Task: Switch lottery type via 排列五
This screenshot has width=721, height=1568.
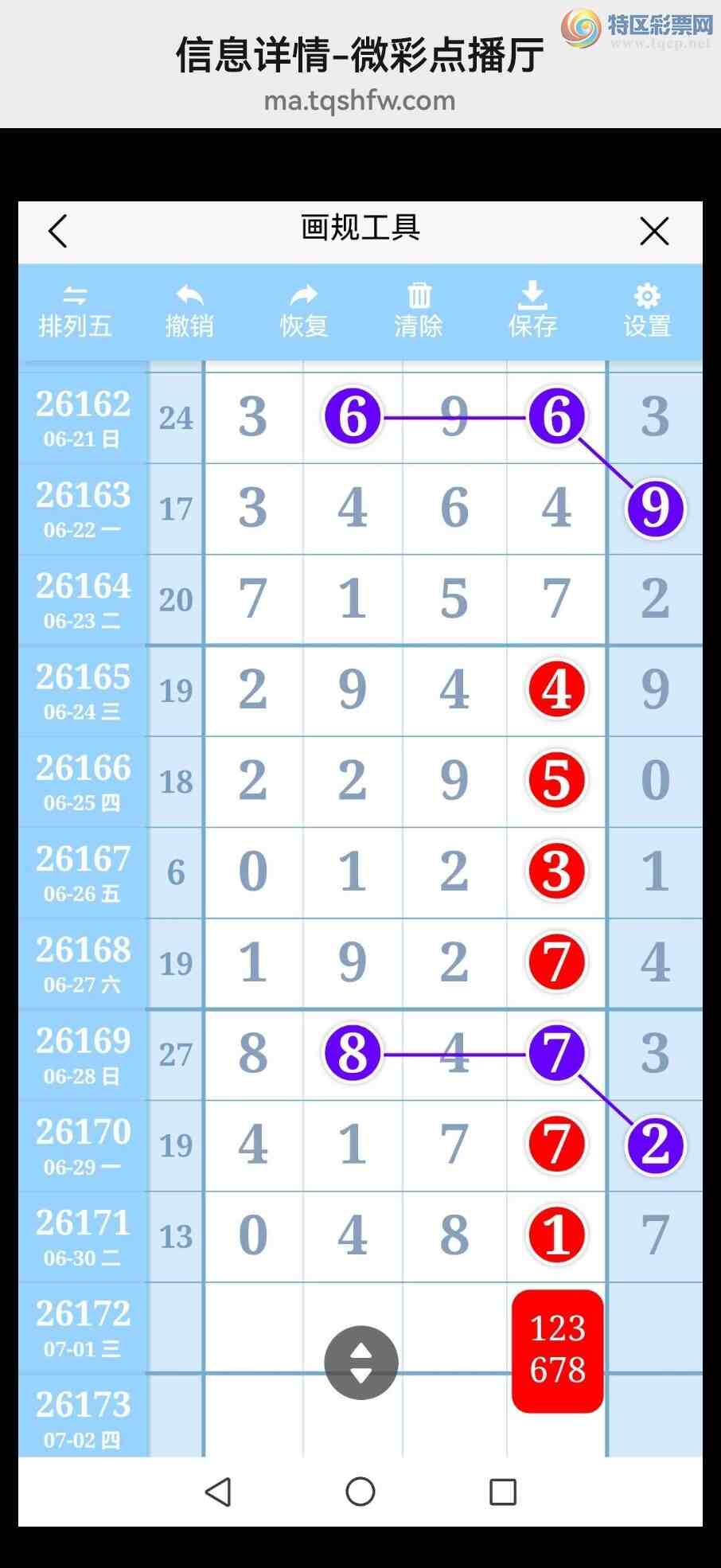Action: (x=75, y=312)
